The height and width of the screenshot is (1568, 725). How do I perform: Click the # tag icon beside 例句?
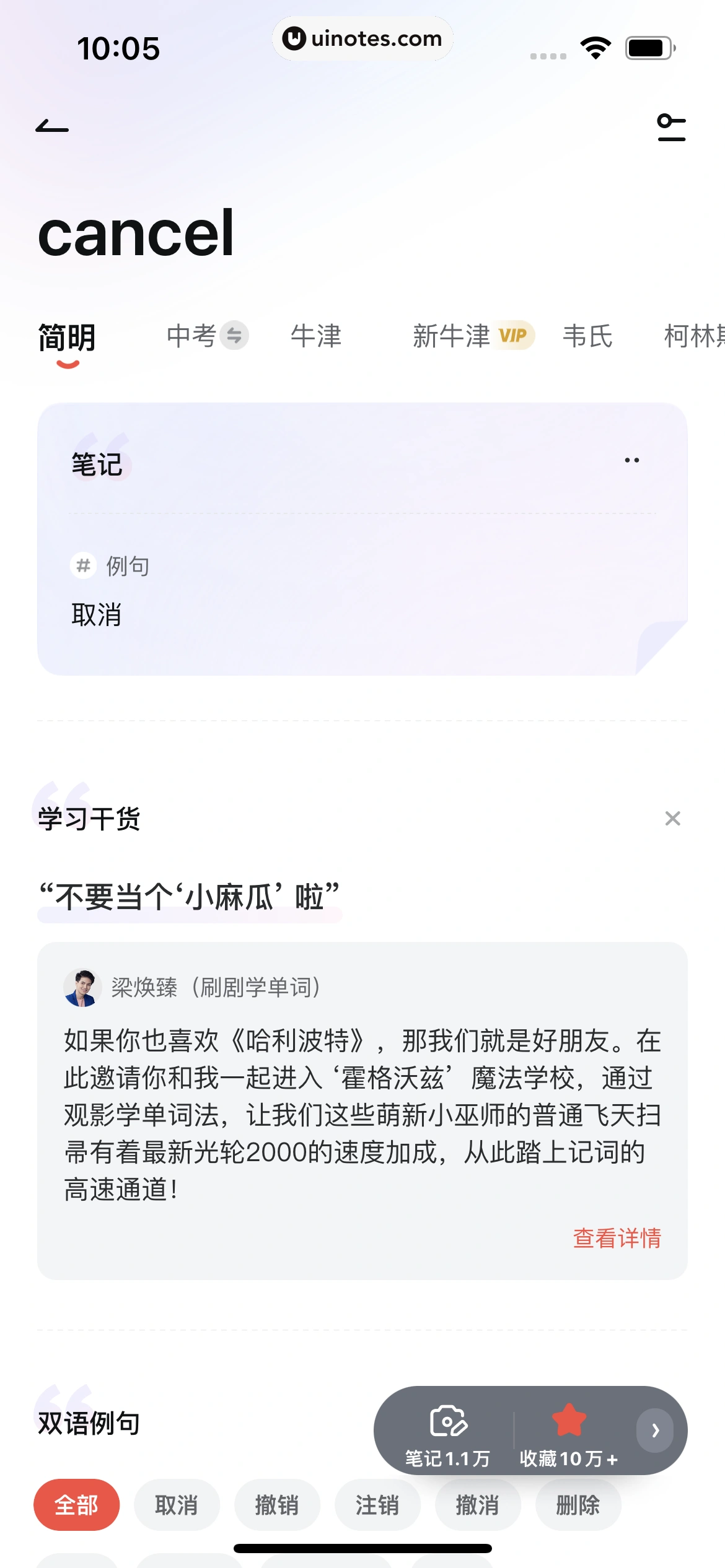[x=84, y=565]
